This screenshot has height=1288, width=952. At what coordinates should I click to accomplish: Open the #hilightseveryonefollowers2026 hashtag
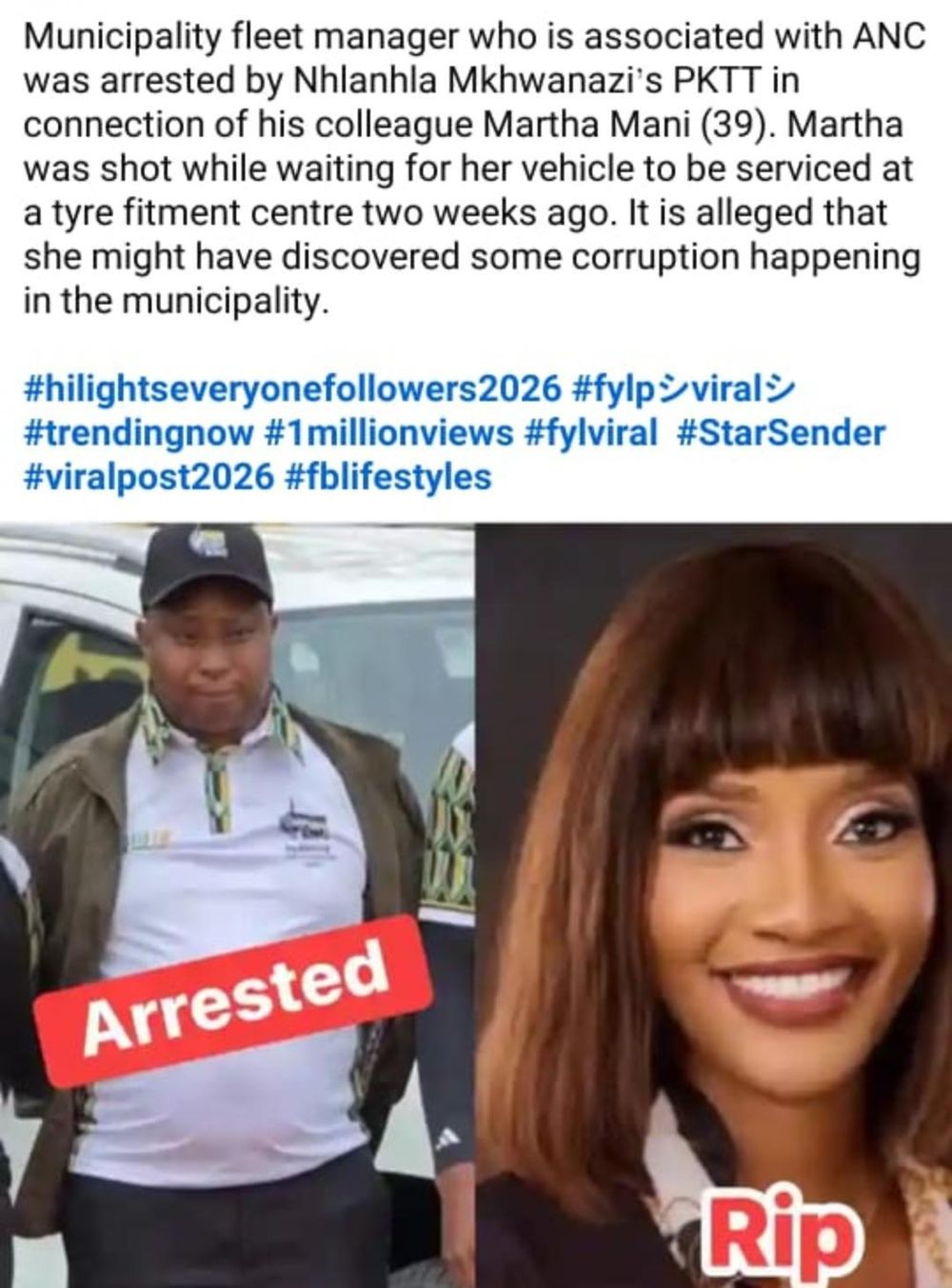tap(291, 388)
